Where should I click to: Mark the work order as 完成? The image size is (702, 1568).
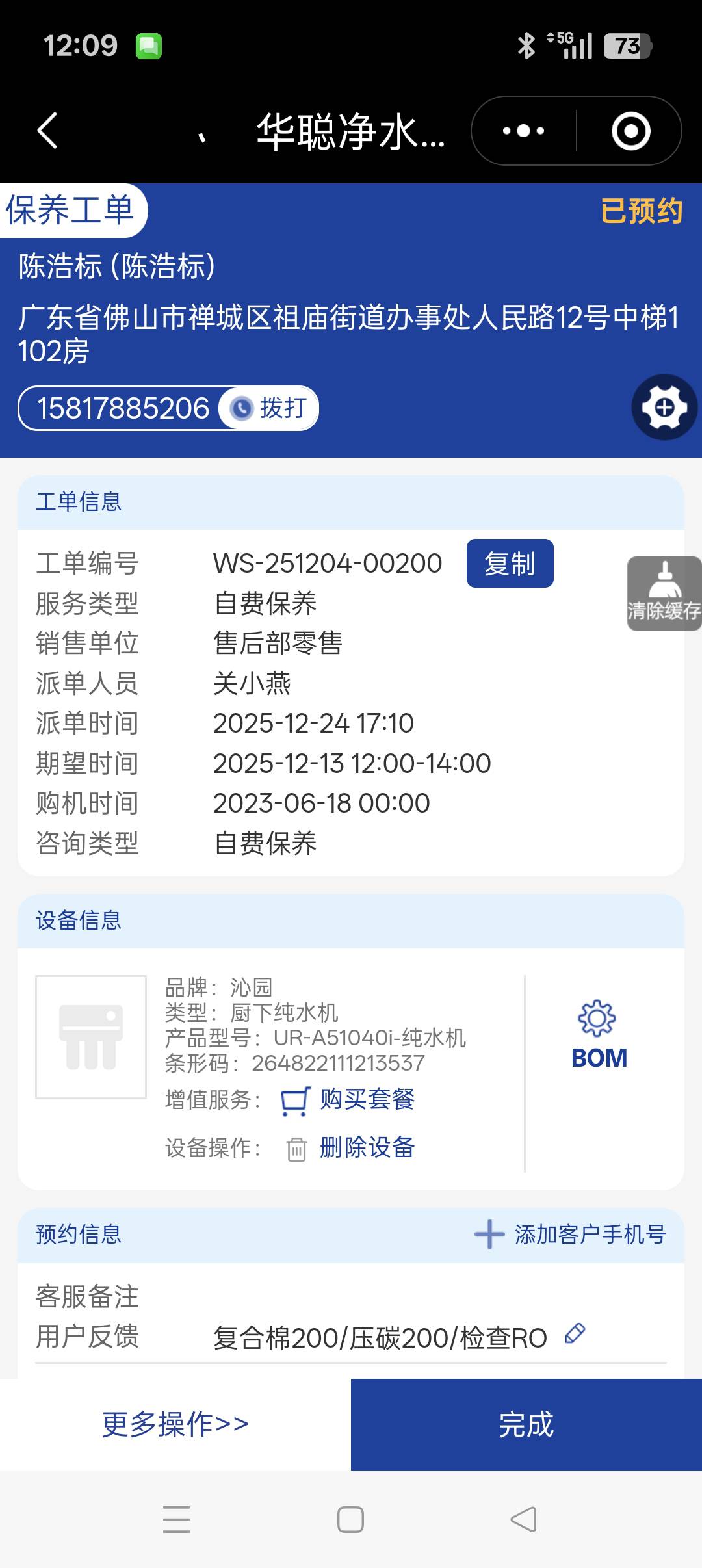coord(526,1424)
